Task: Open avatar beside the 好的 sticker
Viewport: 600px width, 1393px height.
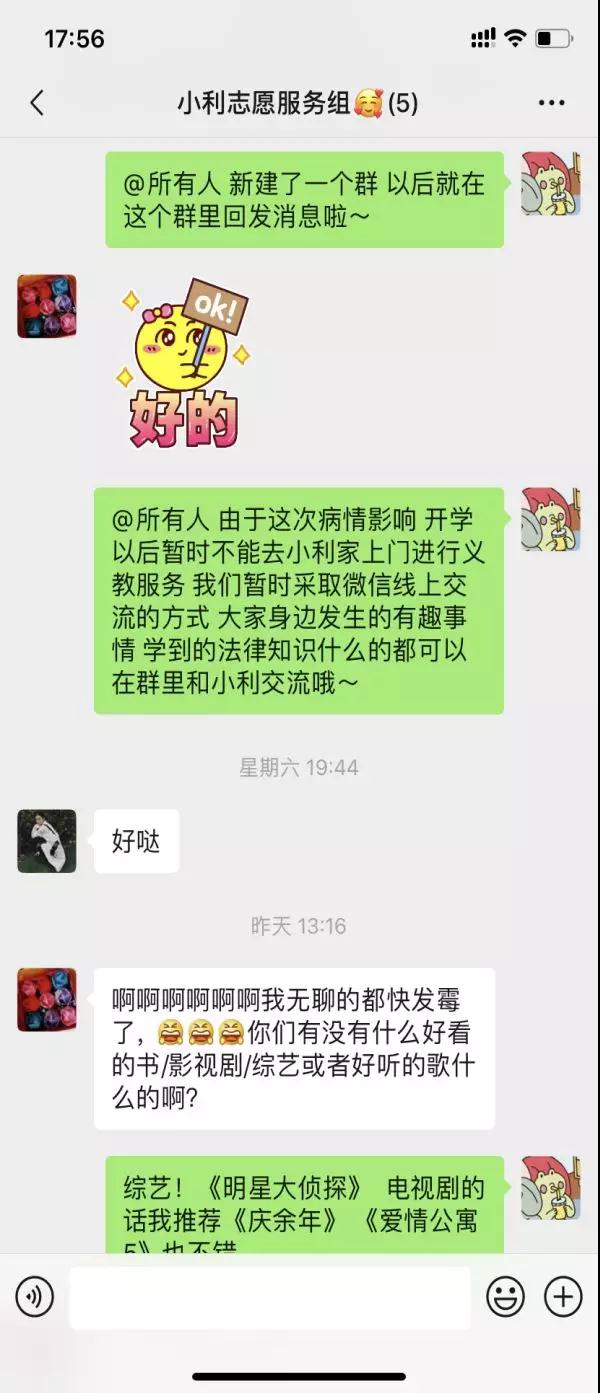Action: pyautogui.click(x=47, y=306)
